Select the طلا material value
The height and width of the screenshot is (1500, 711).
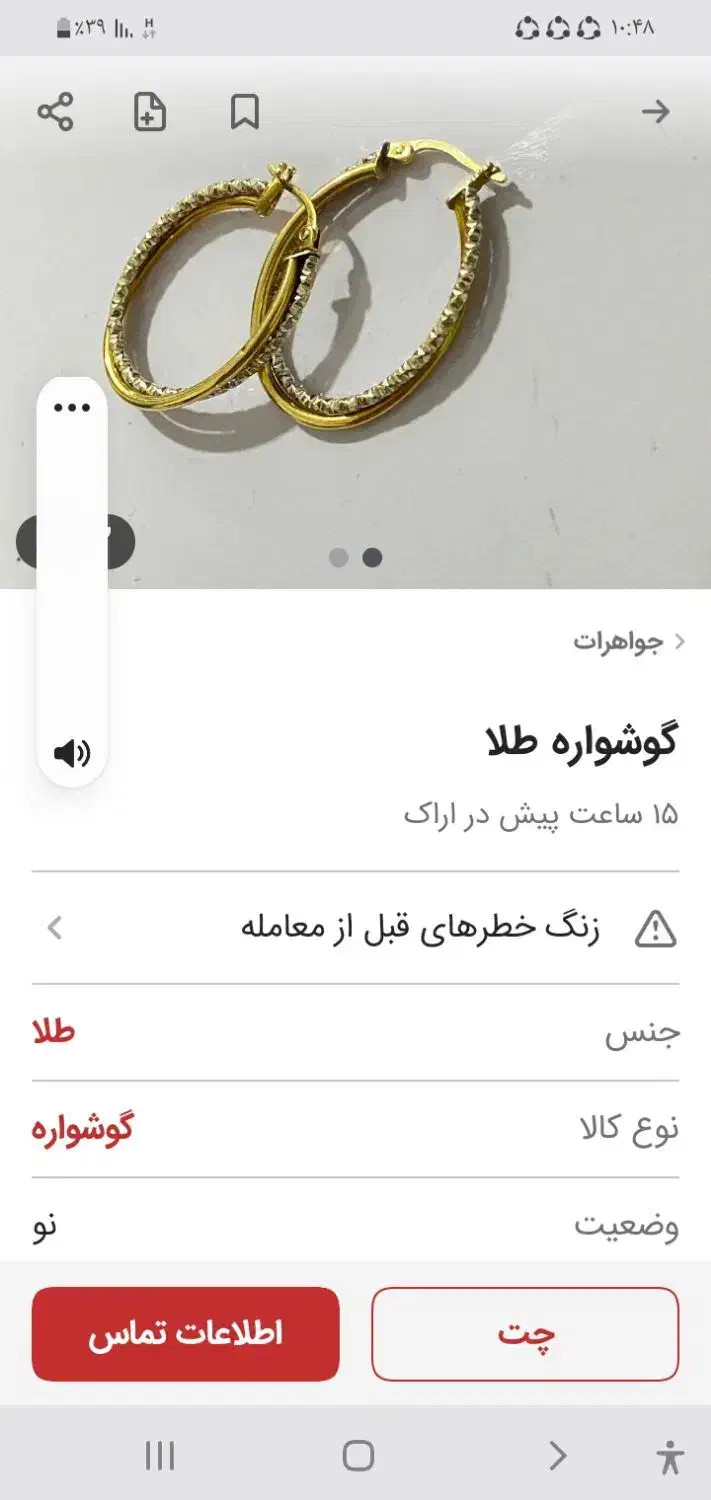[54, 1032]
